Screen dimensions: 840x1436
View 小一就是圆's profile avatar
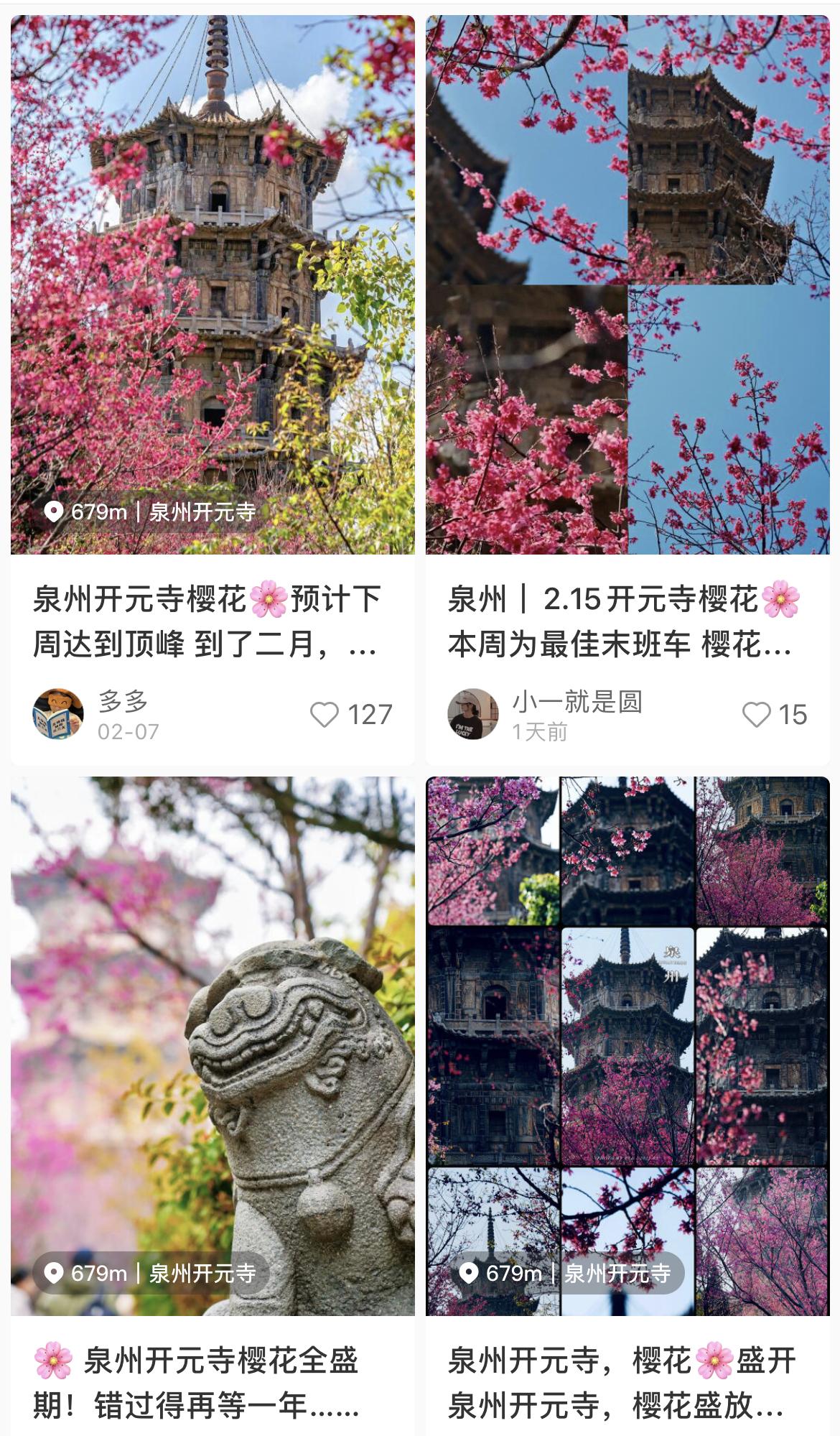(473, 714)
